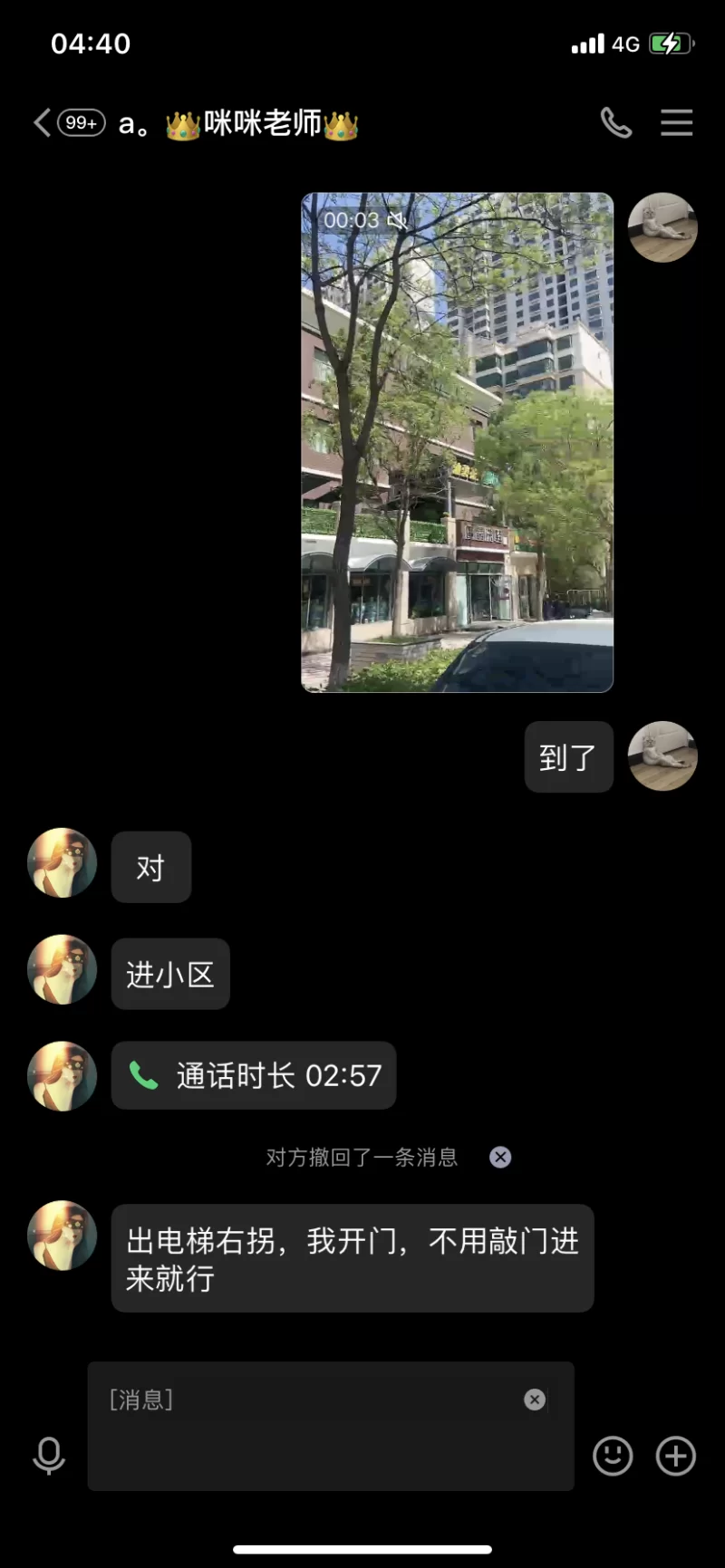Viewport: 725px width, 1568px height.
Task: Tap the 通话时长 02:57 call record
Action: (x=254, y=1075)
